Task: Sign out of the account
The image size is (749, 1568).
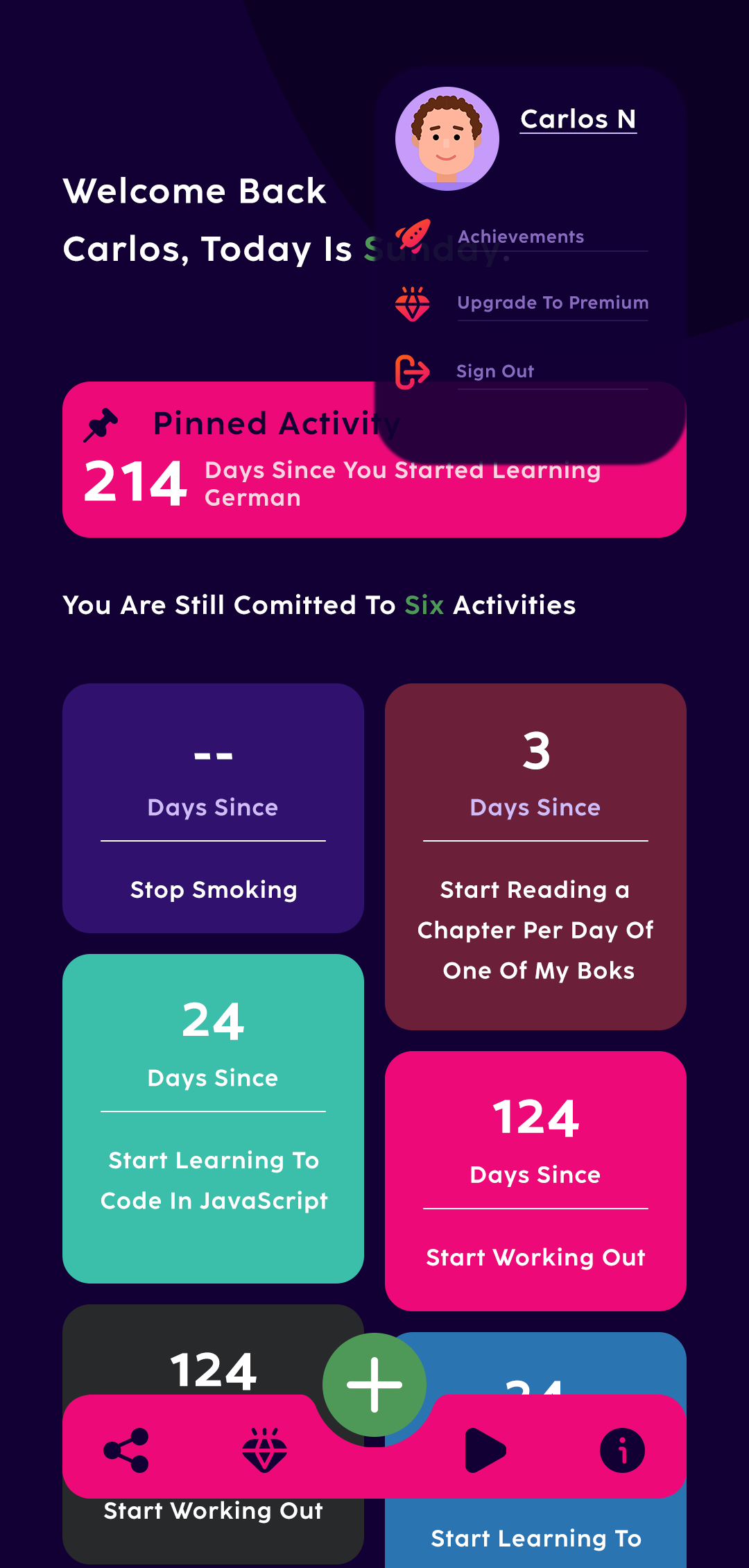Action: (x=495, y=371)
